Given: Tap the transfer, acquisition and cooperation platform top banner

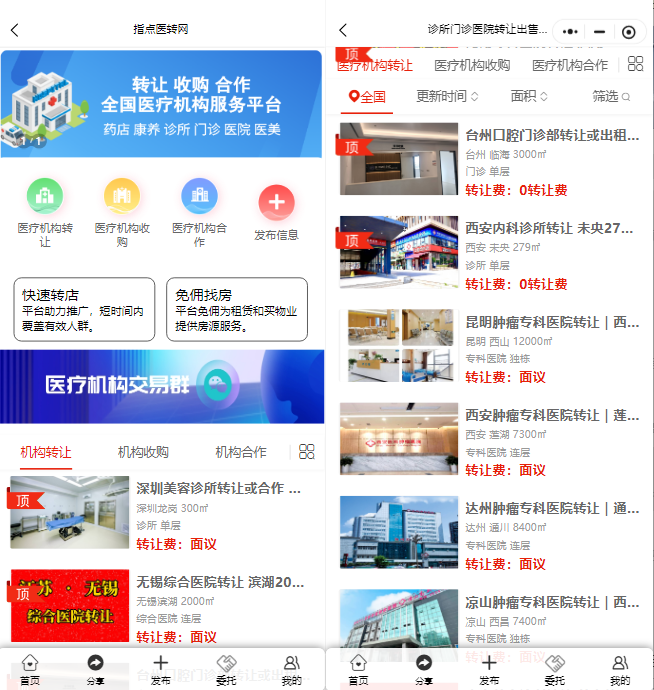Looking at the screenshot, I should pyautogui.click(x=162, y=104).
